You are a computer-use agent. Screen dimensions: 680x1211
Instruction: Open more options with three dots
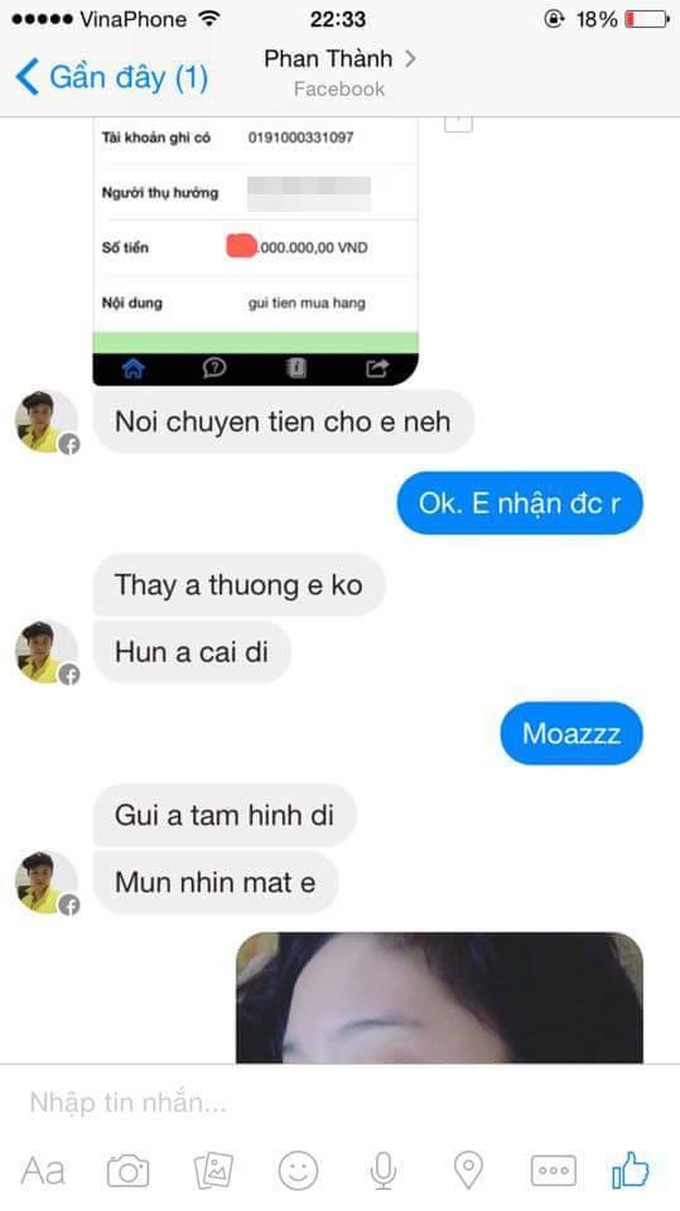[553, 1170]
